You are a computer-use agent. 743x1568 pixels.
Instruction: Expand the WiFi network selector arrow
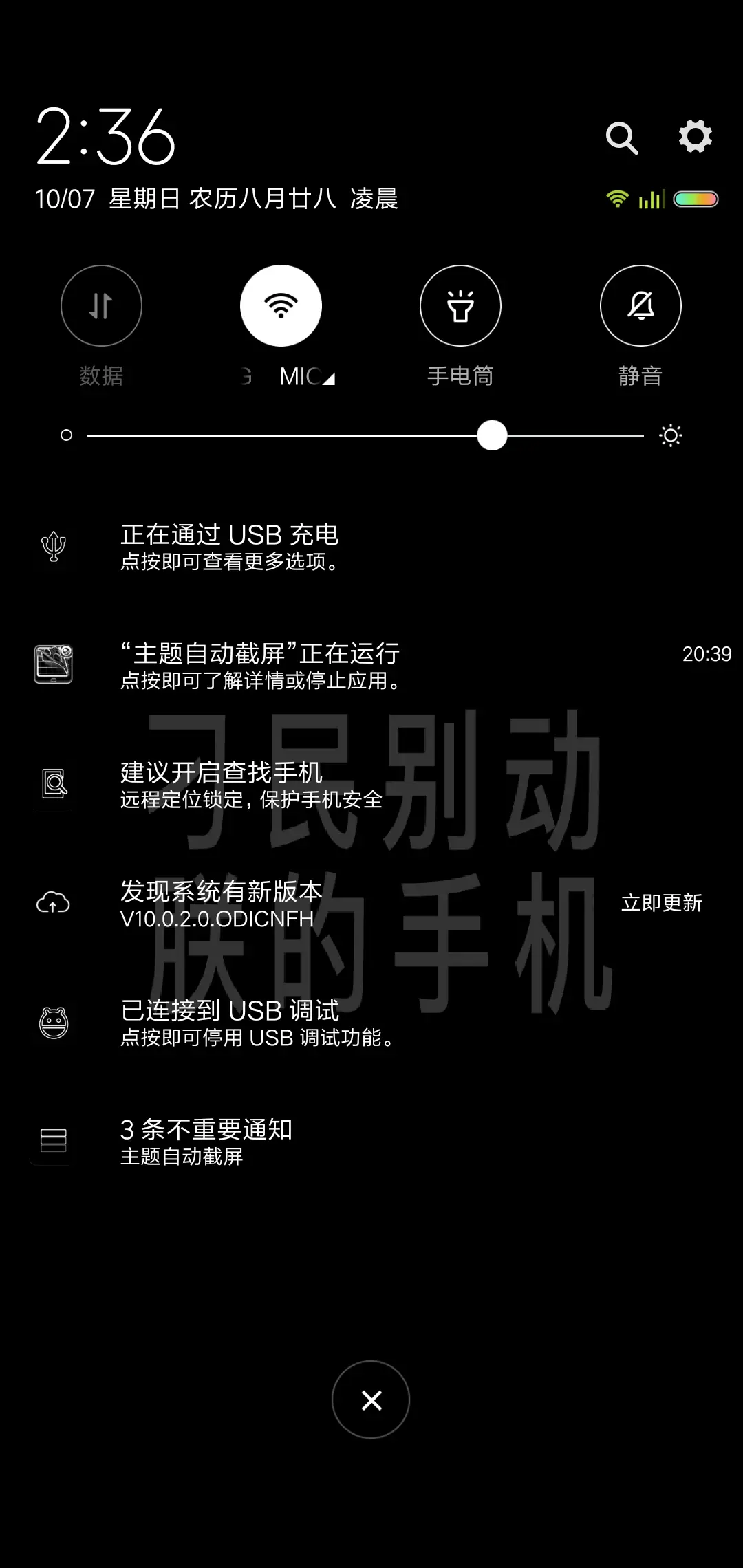(329, 376)
